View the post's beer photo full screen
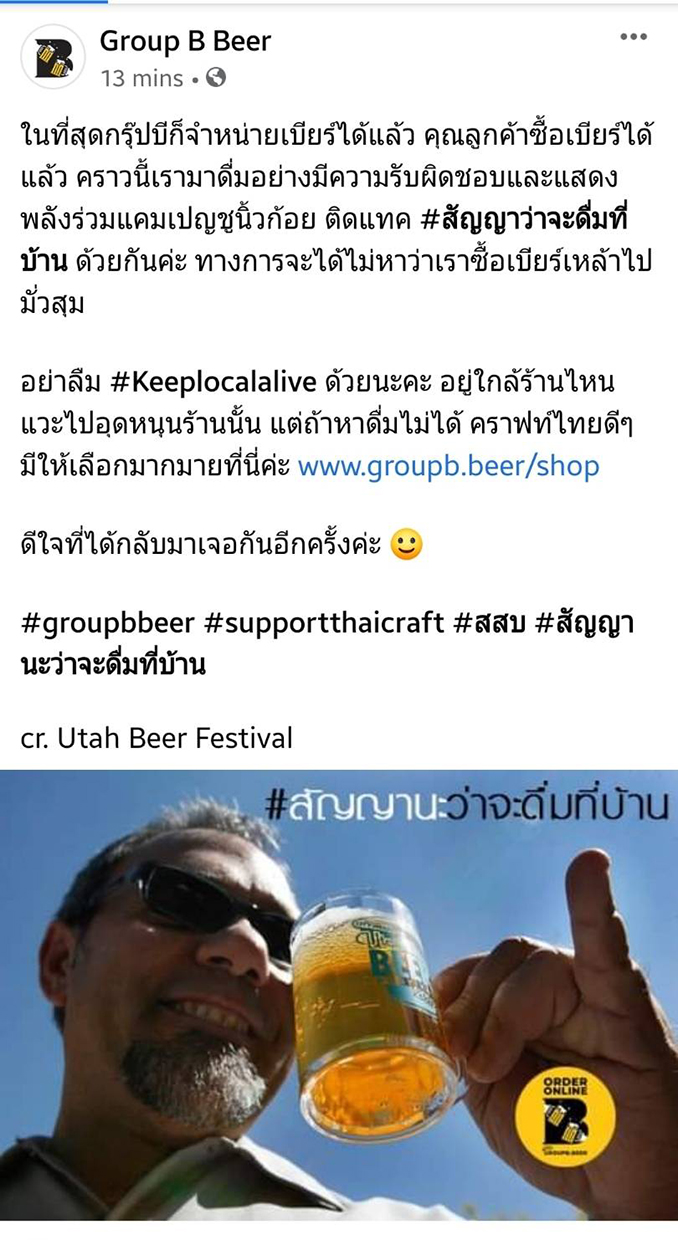Image resolution: width=678 pixels, height=1240 pixels. 339,995
